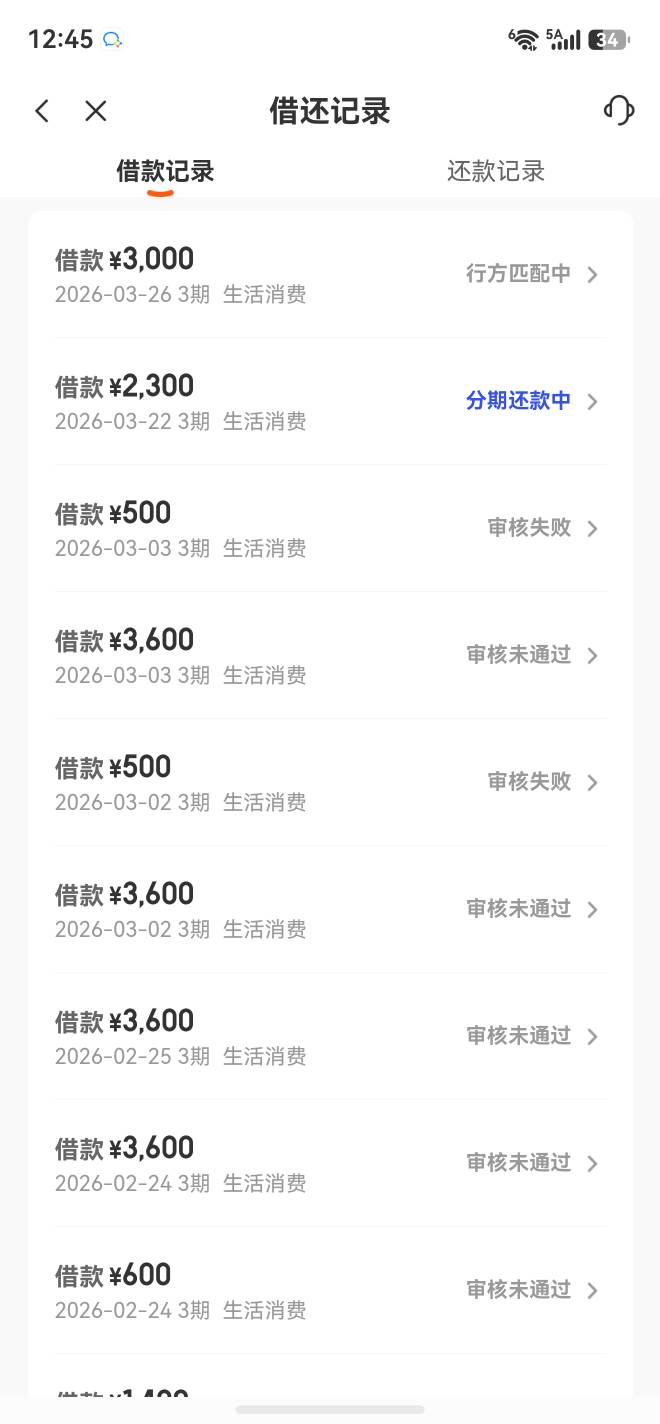Open the ¥500 loan dated 2026-03-03
Image resolution: width=660 pixels, height=1424 pixels.
[330, 528]
